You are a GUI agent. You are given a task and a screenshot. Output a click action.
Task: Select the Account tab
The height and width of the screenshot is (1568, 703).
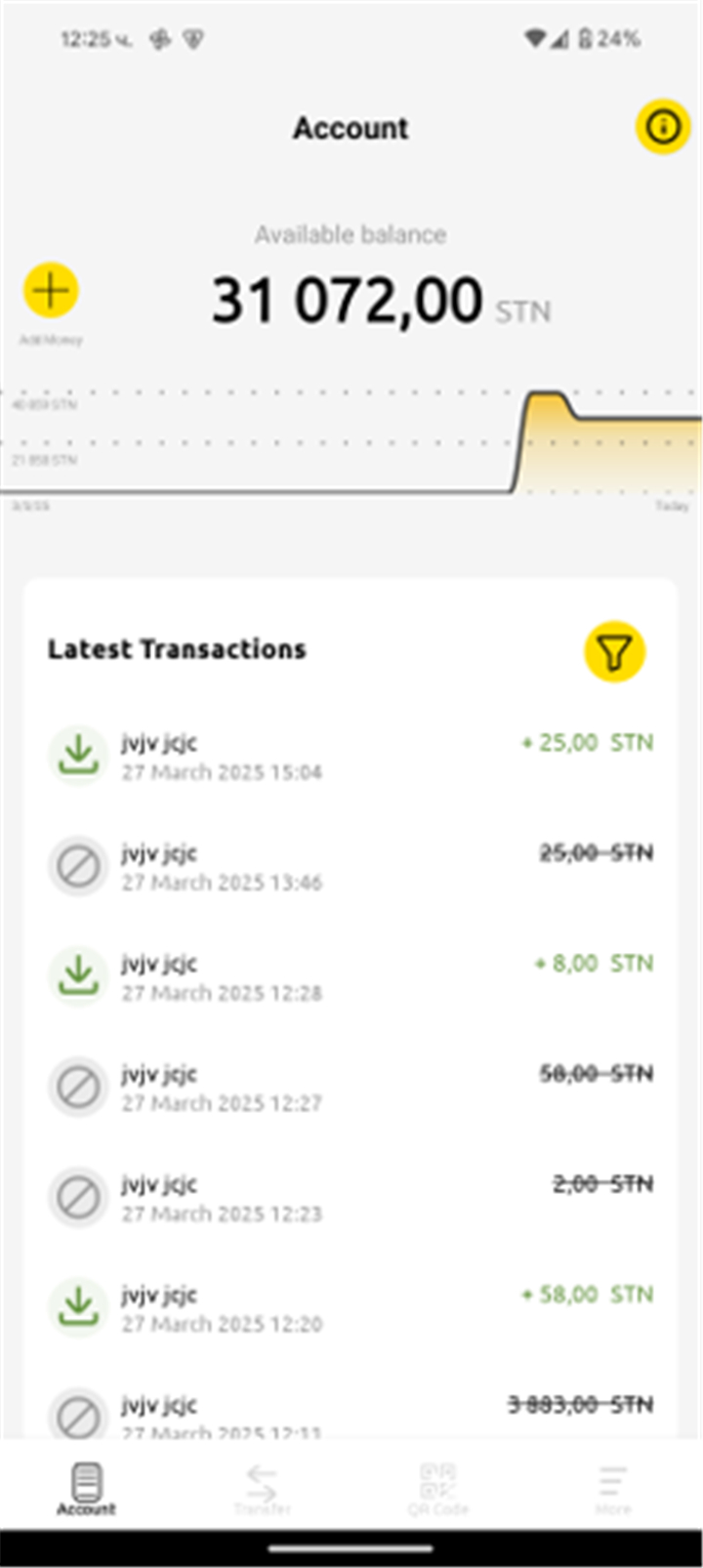pyautogui.click(x=86, y=1489)
